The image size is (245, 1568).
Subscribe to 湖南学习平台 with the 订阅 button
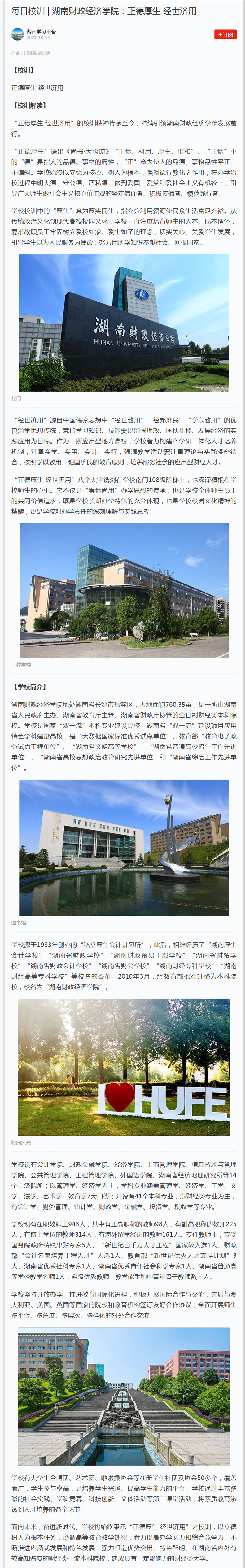point(225,35)
